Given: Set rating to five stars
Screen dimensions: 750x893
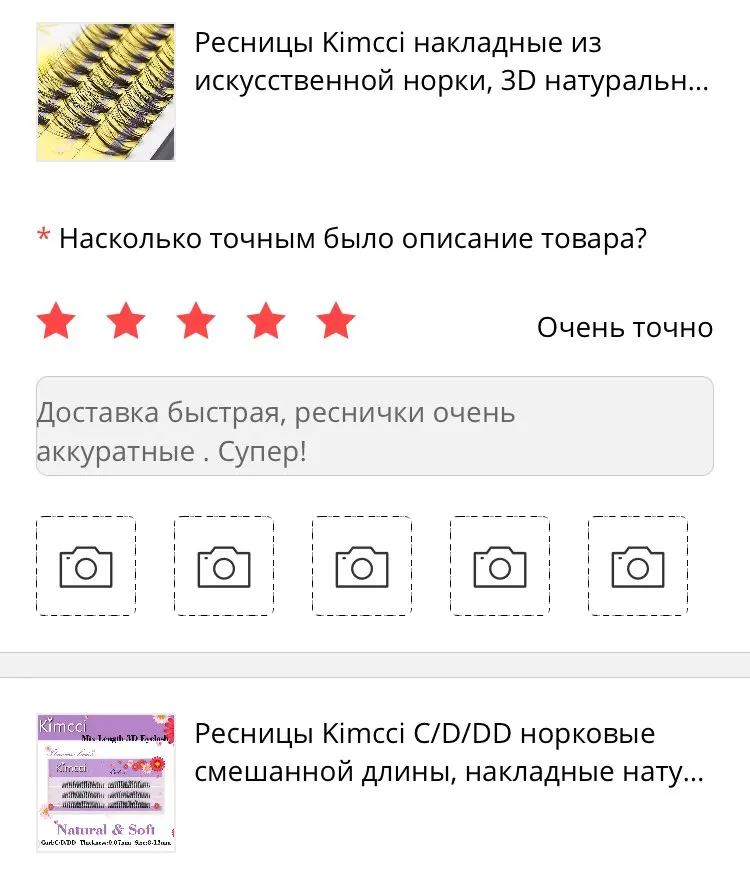Looking at the screenshot, I should 336,322.
